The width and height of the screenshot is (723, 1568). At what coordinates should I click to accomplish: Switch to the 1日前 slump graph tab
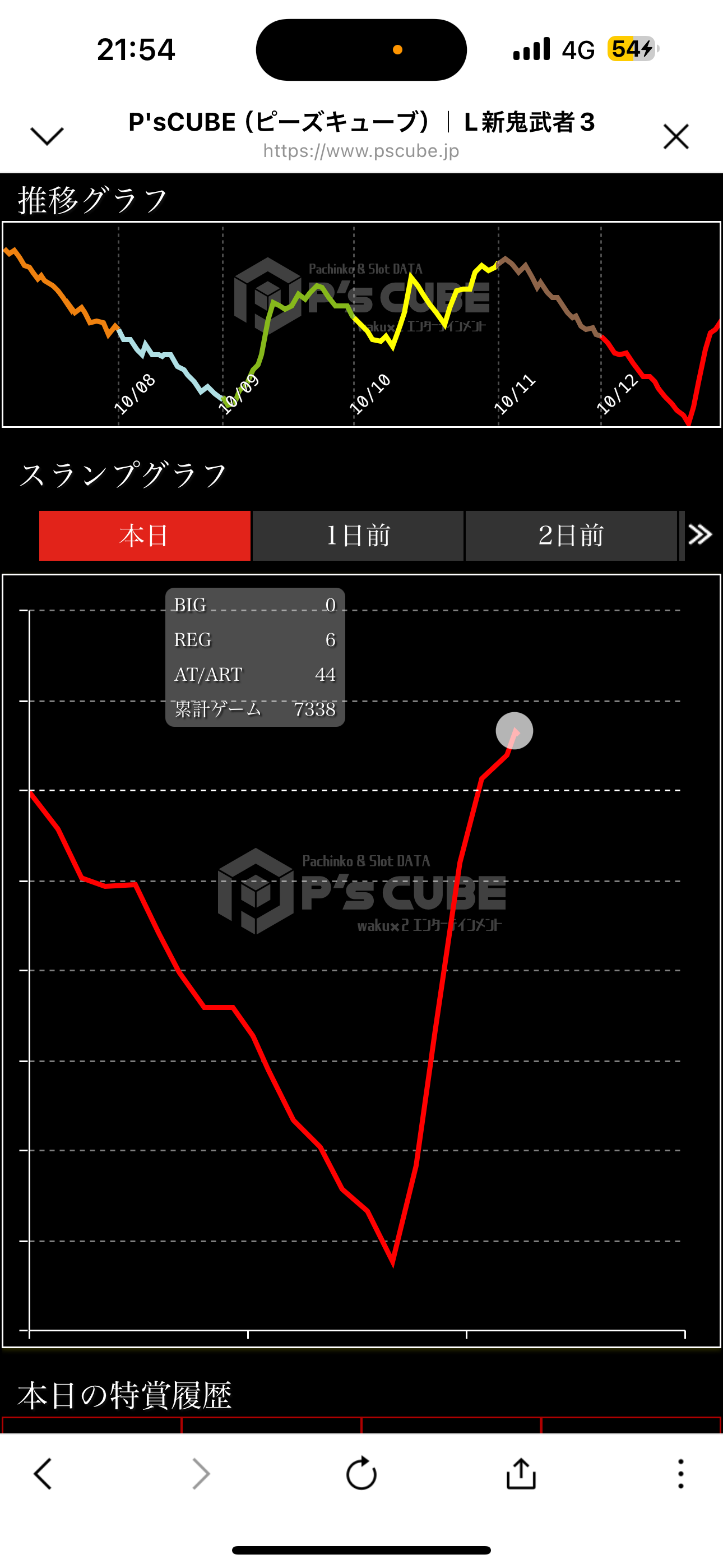click(358, 536)
